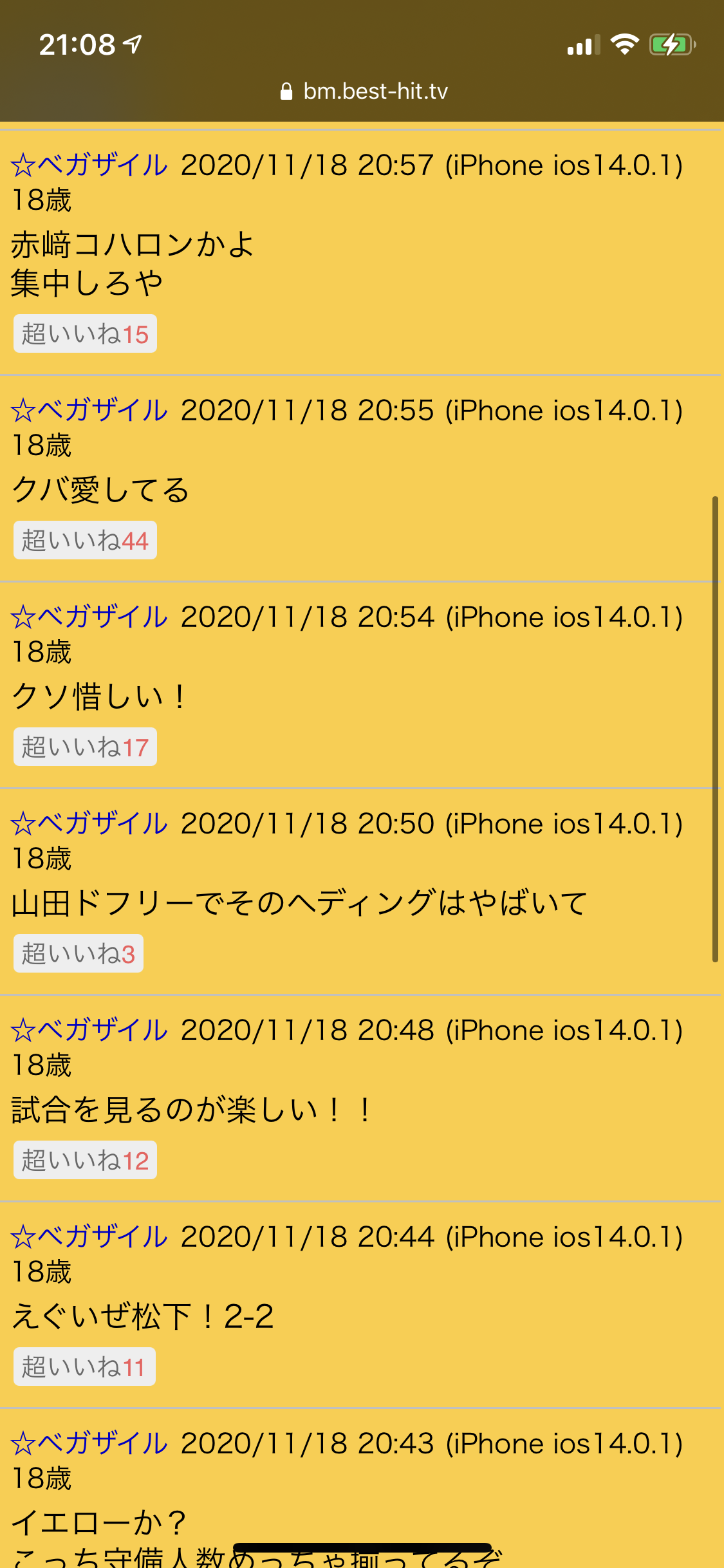Give 超いいね to the 山田ドフリー comment
The width and height of the screenshot is (724, 1568).
click(x=79, y=954)
